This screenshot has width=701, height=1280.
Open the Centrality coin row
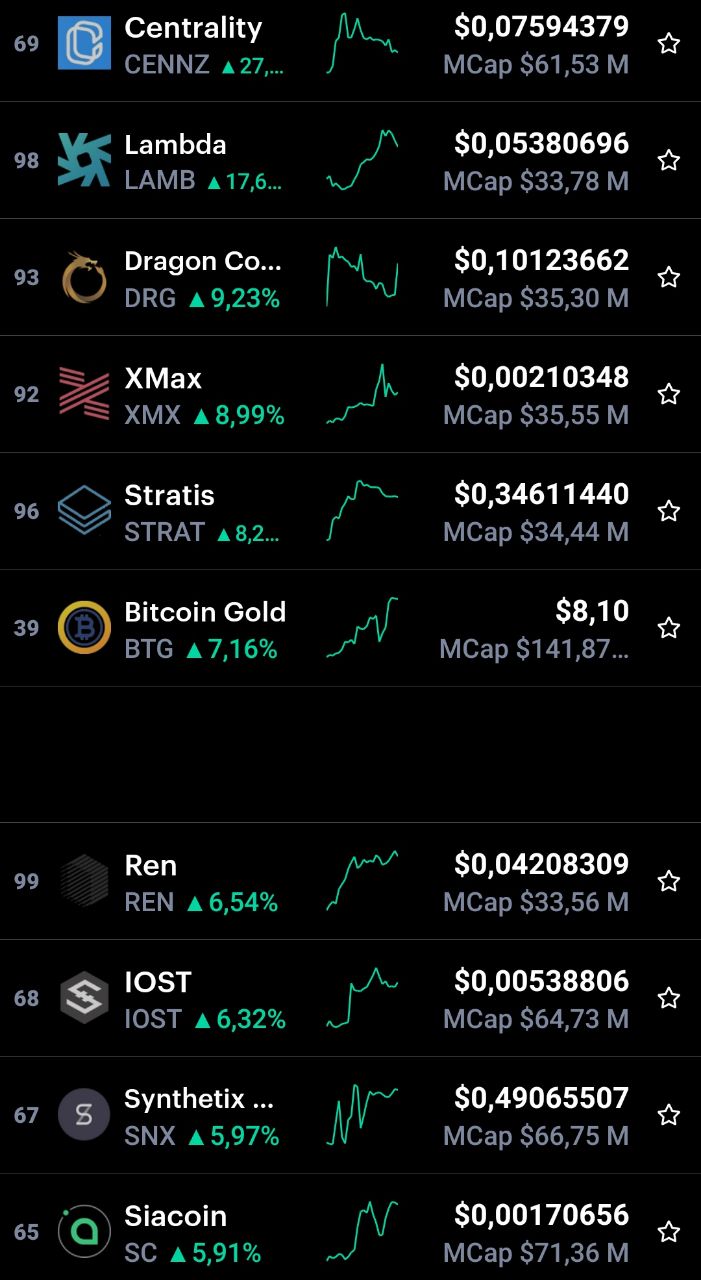tap(350, 44)
